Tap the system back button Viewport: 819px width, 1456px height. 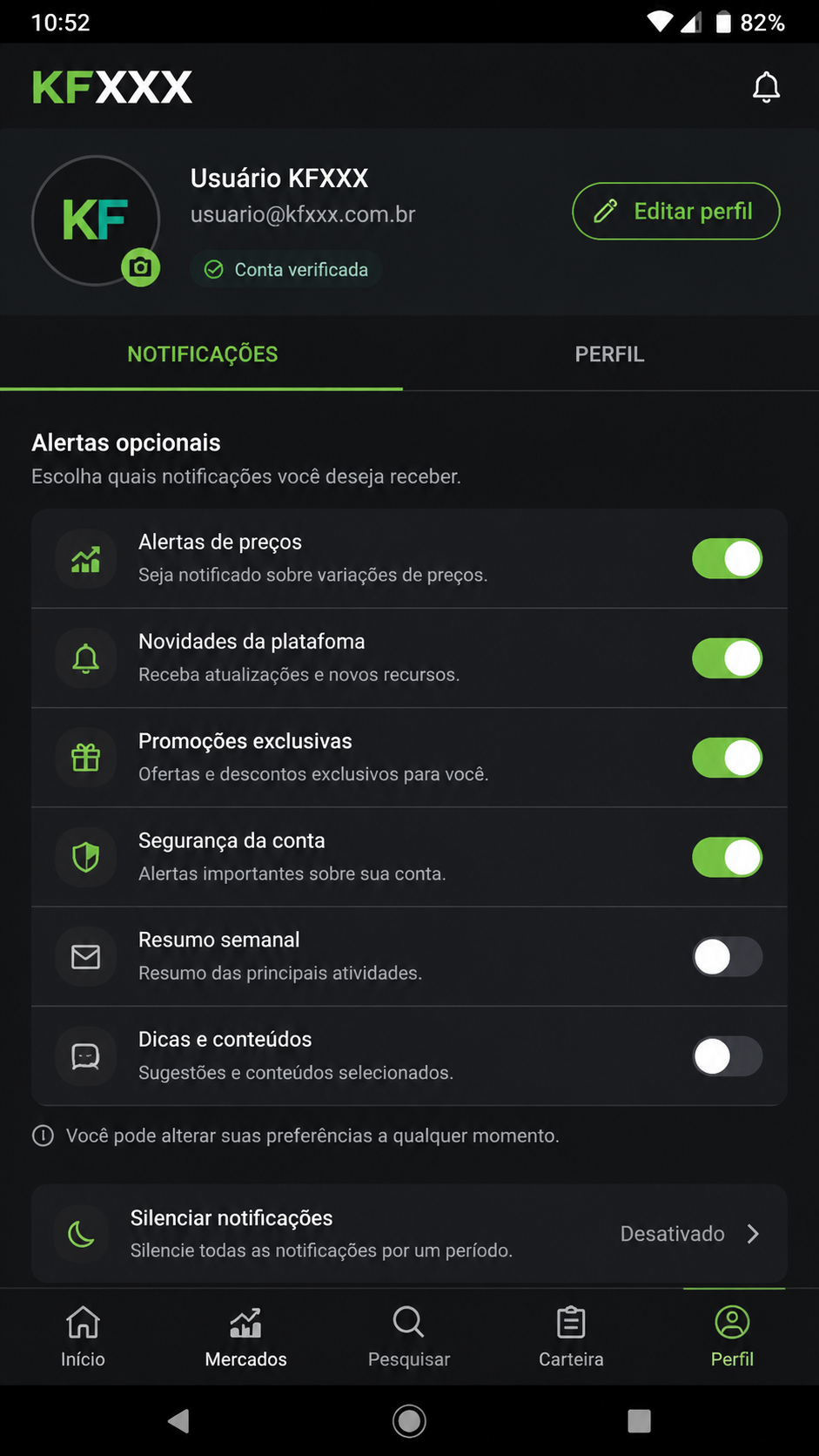pyautogui.click(x=178, y=1421)
